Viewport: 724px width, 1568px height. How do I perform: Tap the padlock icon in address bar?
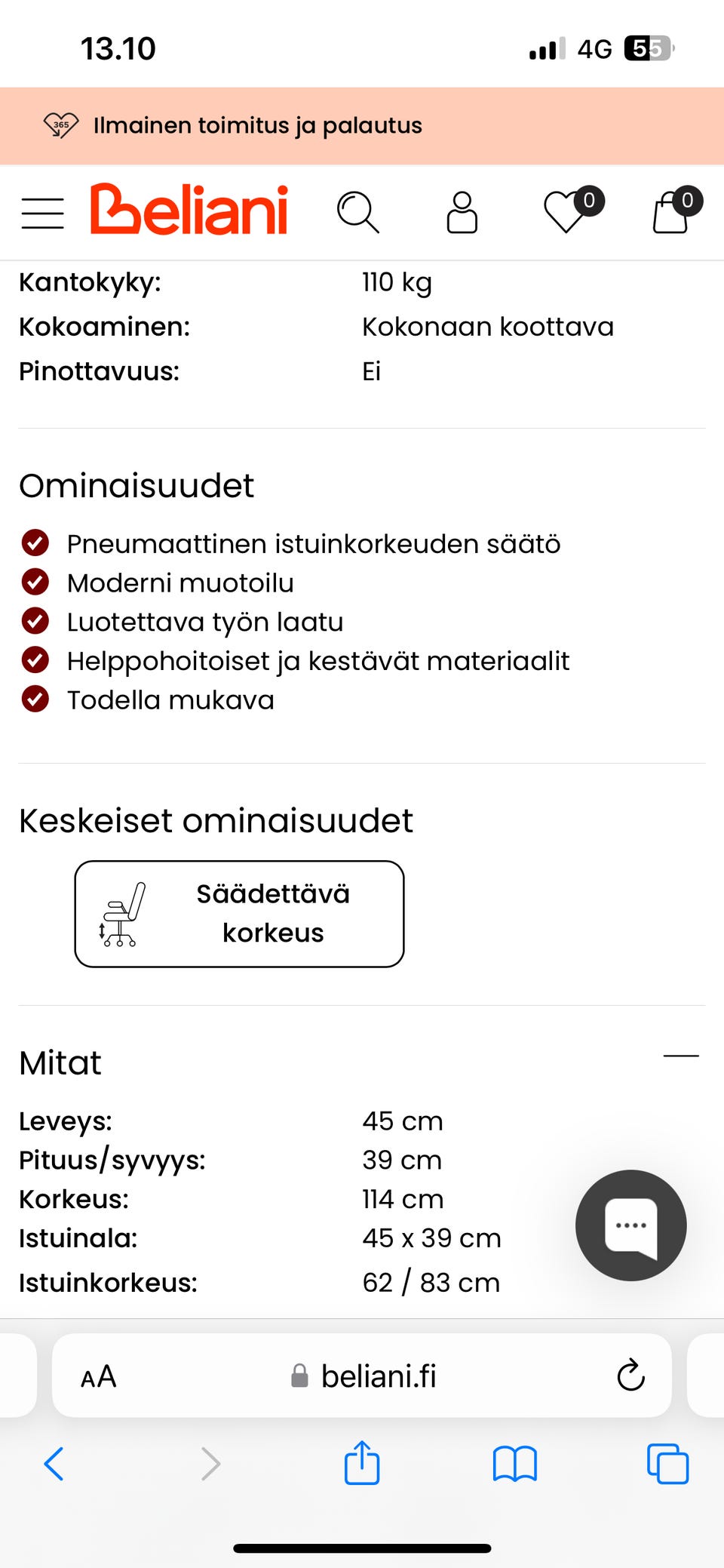tap(299, 1375)
